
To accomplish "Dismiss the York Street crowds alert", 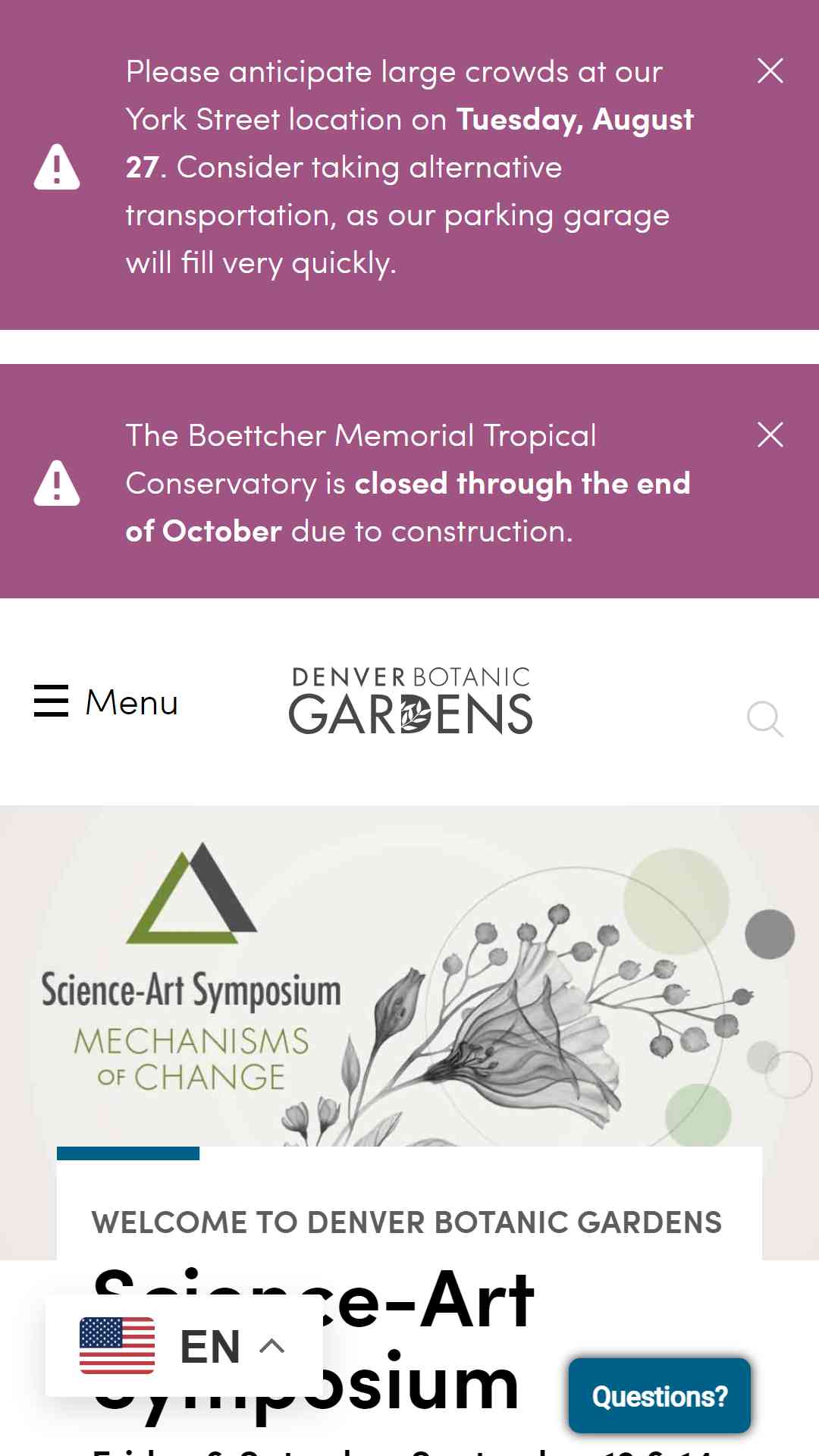I will click(770, 71).
